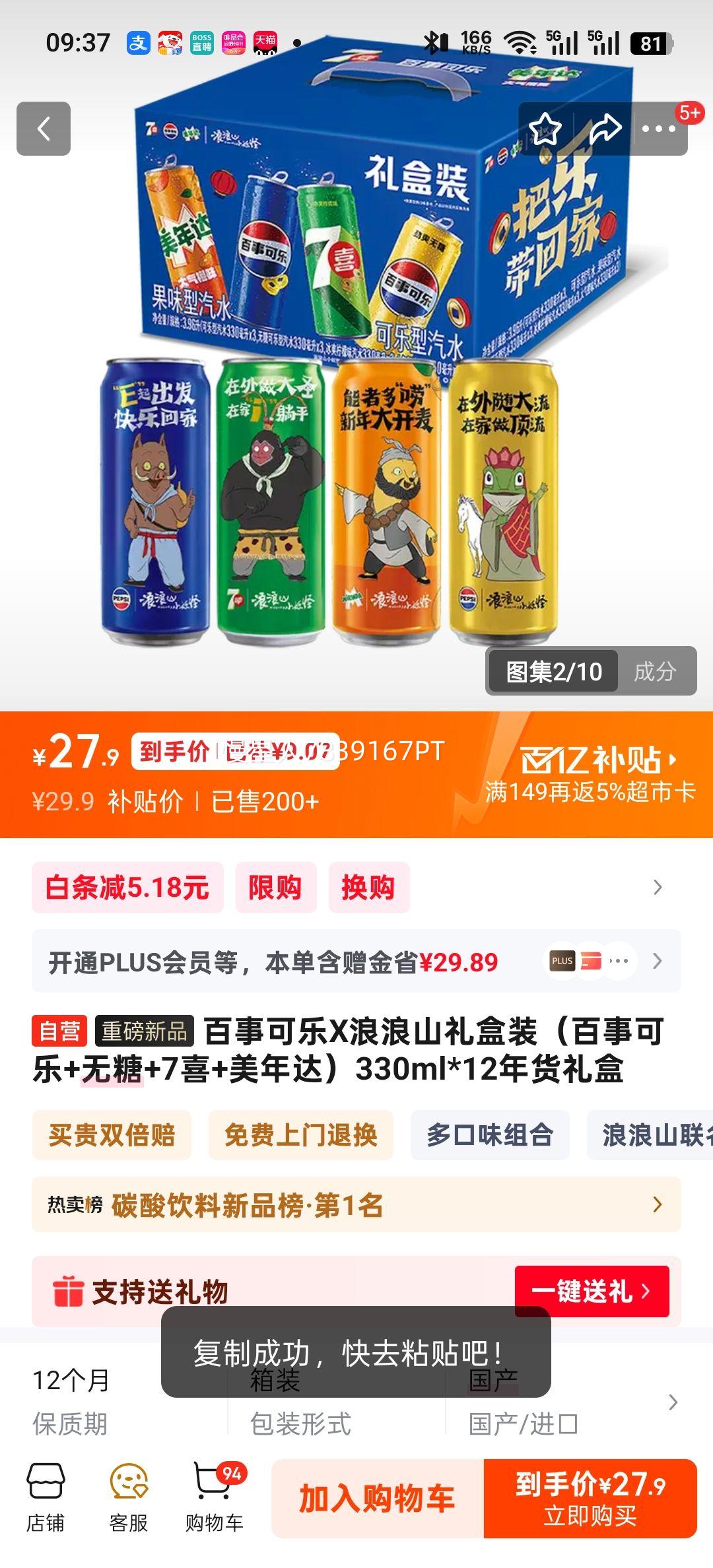Open the more options menu with 5+ badge
This screenshot has width=713, height=1568.
click(658, 129)
